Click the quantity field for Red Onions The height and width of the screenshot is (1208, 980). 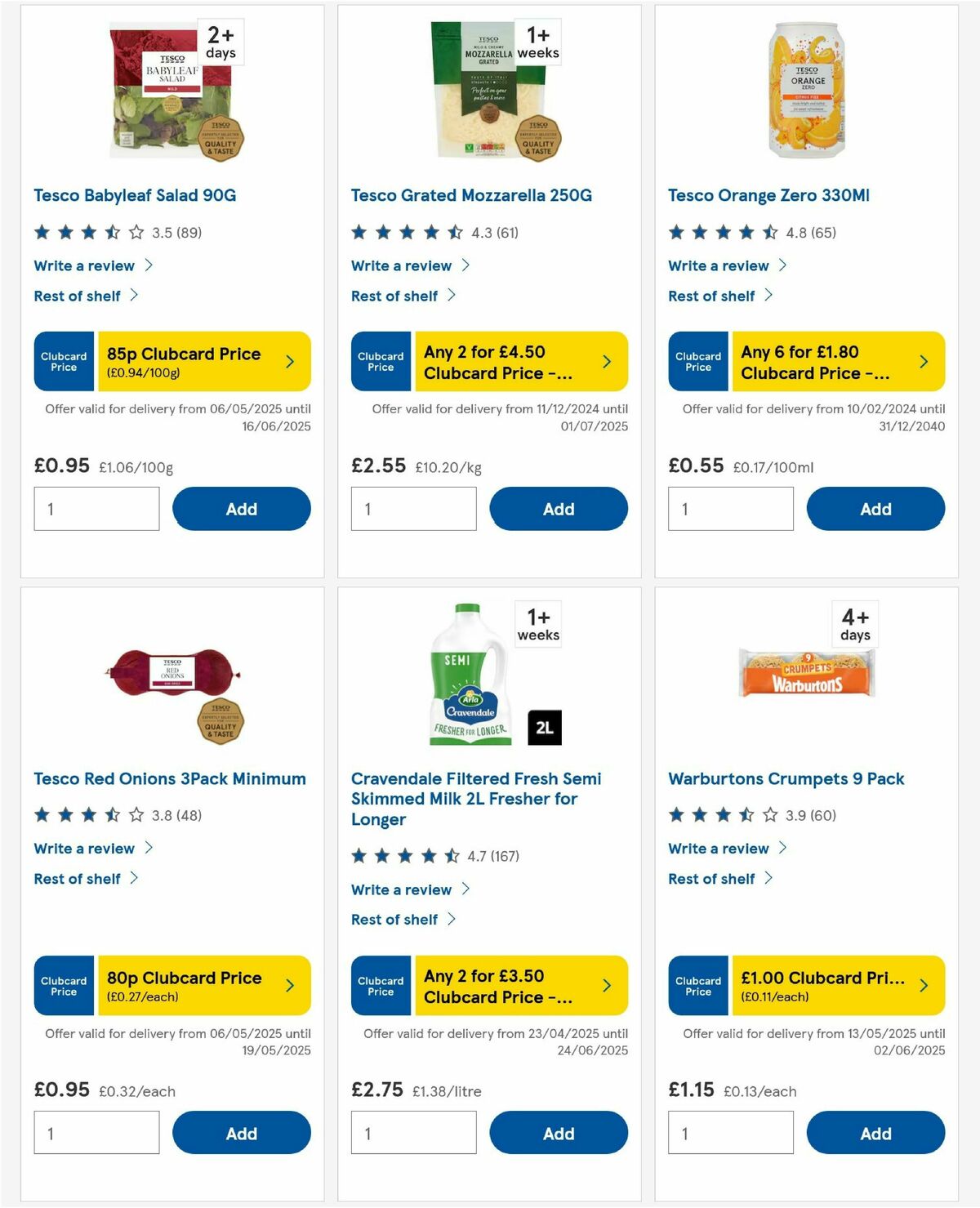(x=96, y=1132)
